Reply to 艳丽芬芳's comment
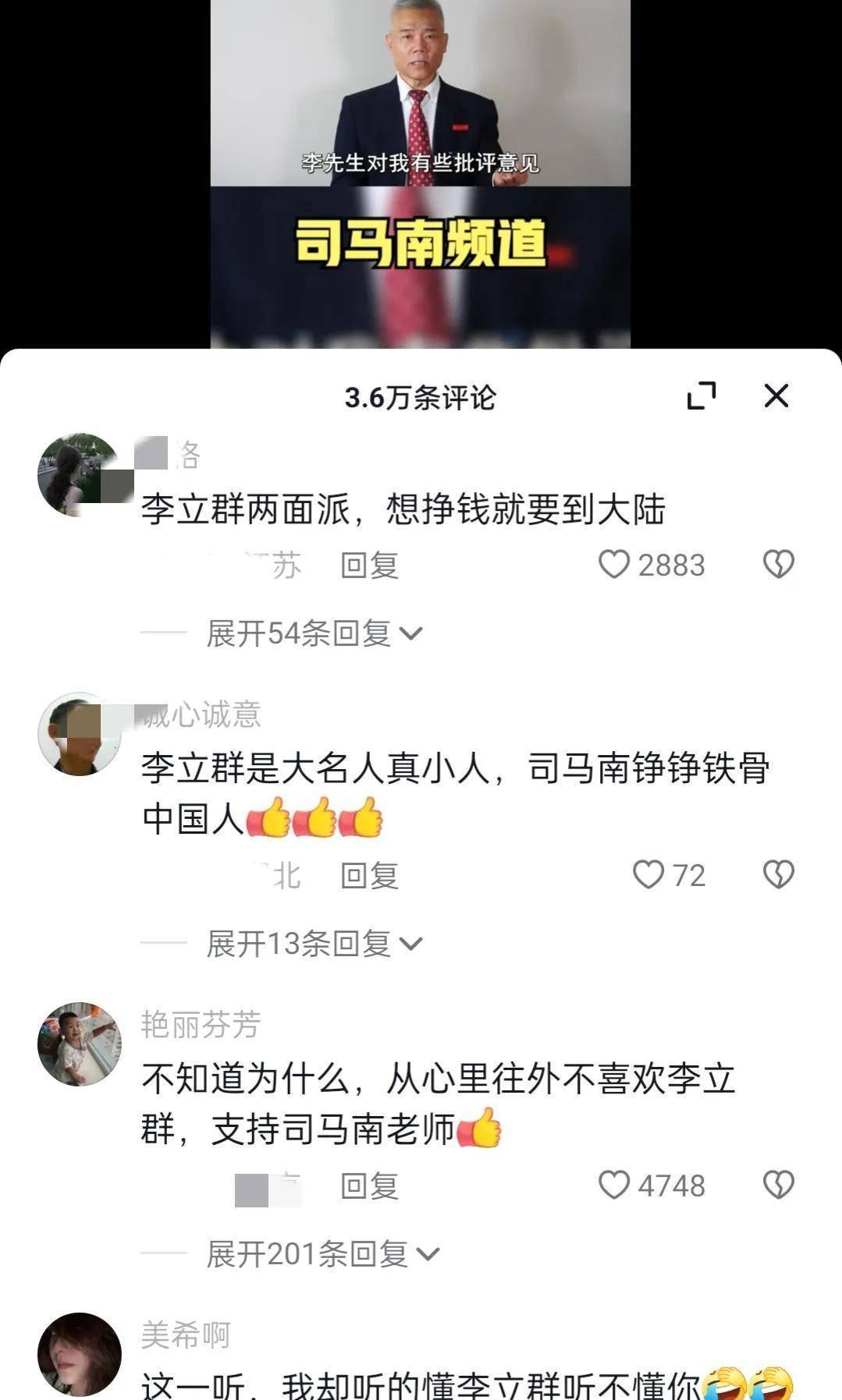Image resolution: width=842 pixels, height=1400 pixels. pyautogui.click(x=369, y=1186)
